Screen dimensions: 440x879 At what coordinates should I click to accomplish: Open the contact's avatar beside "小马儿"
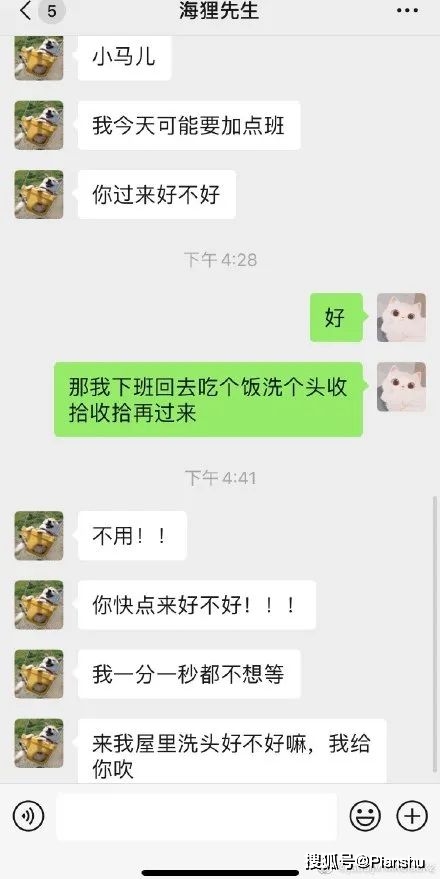[x=39, y=58]
